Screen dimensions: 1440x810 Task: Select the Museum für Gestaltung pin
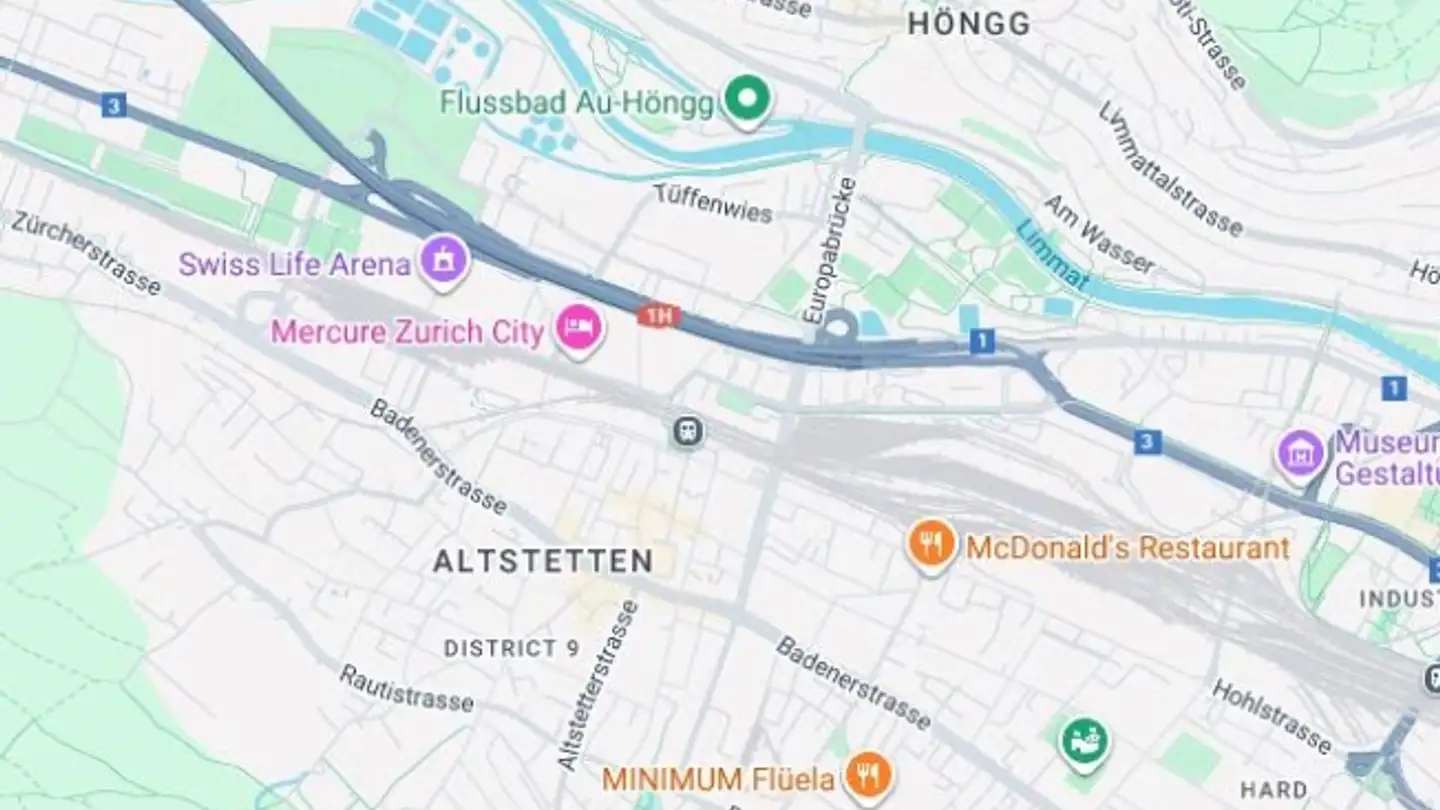(1300, 453)
